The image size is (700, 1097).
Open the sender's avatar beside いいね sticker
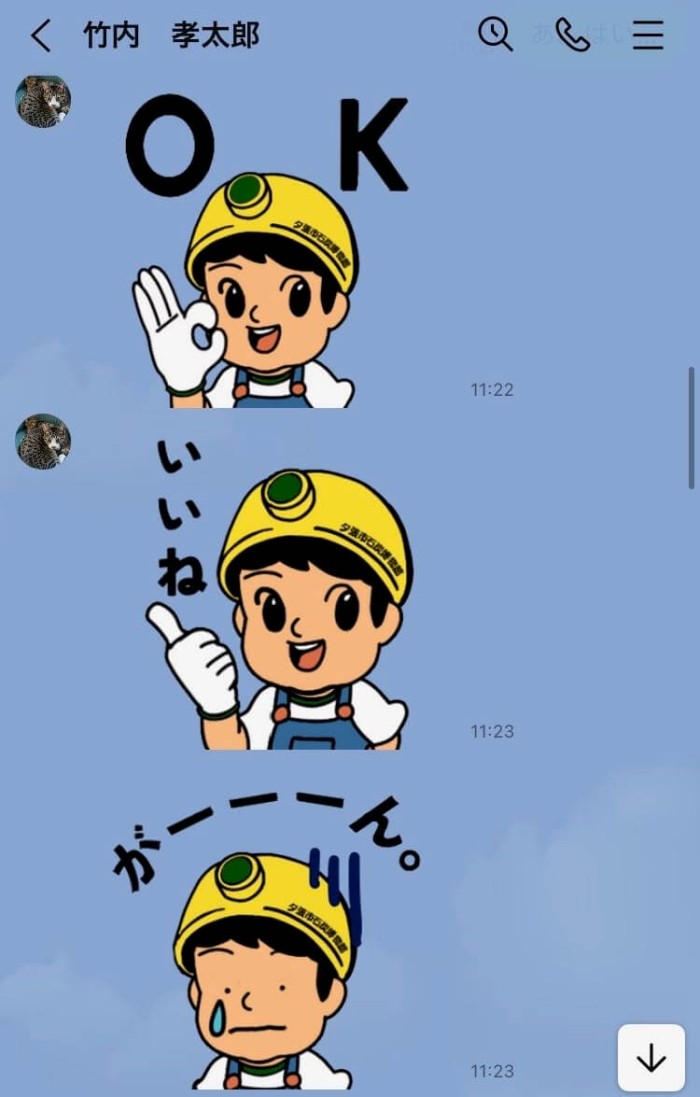pos(43,441)
